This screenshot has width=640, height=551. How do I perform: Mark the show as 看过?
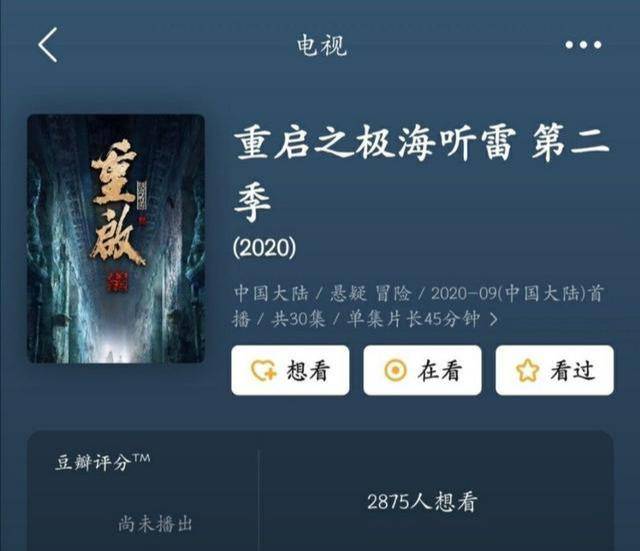[554, 371]
